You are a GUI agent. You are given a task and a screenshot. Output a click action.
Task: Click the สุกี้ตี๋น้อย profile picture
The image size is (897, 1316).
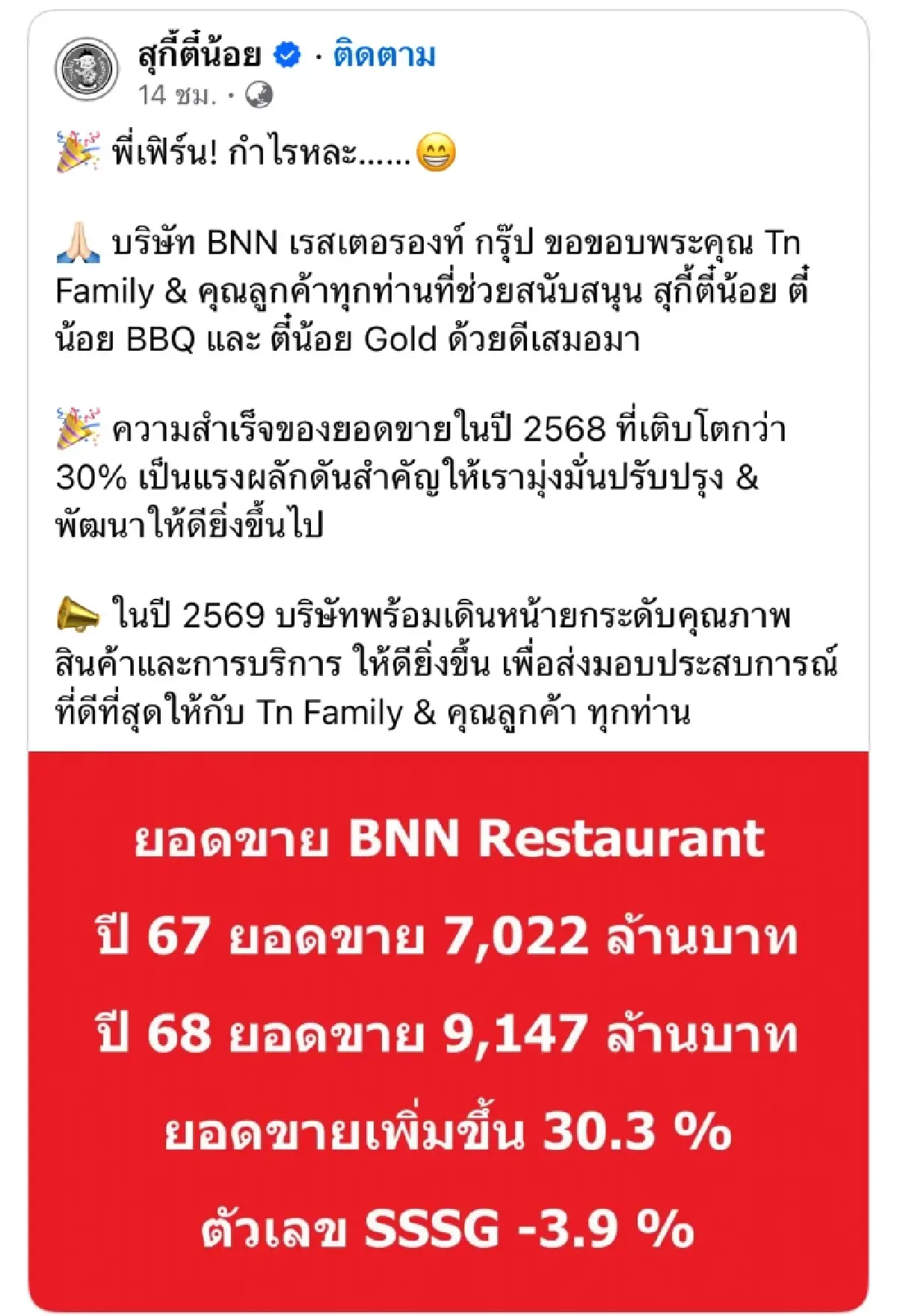coord(87,69)
